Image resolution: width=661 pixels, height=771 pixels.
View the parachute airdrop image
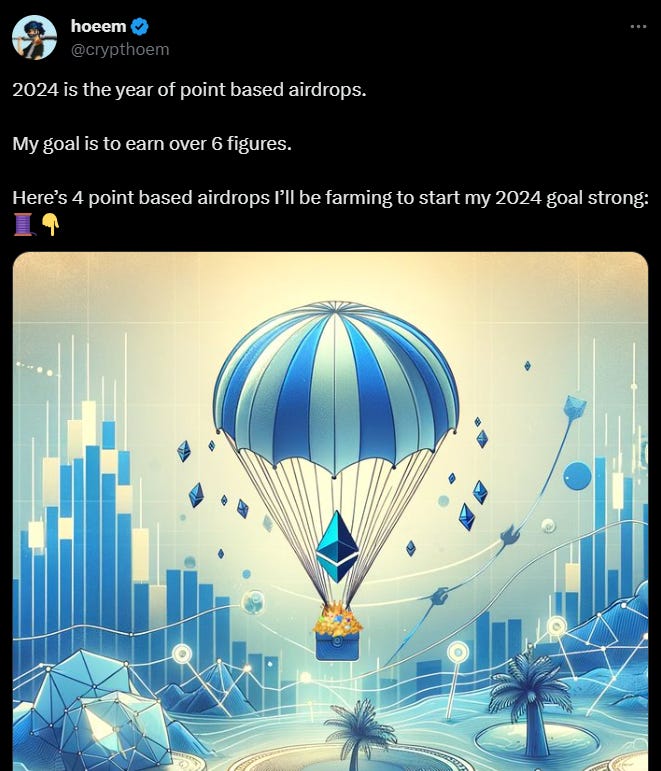coord(330,510)
